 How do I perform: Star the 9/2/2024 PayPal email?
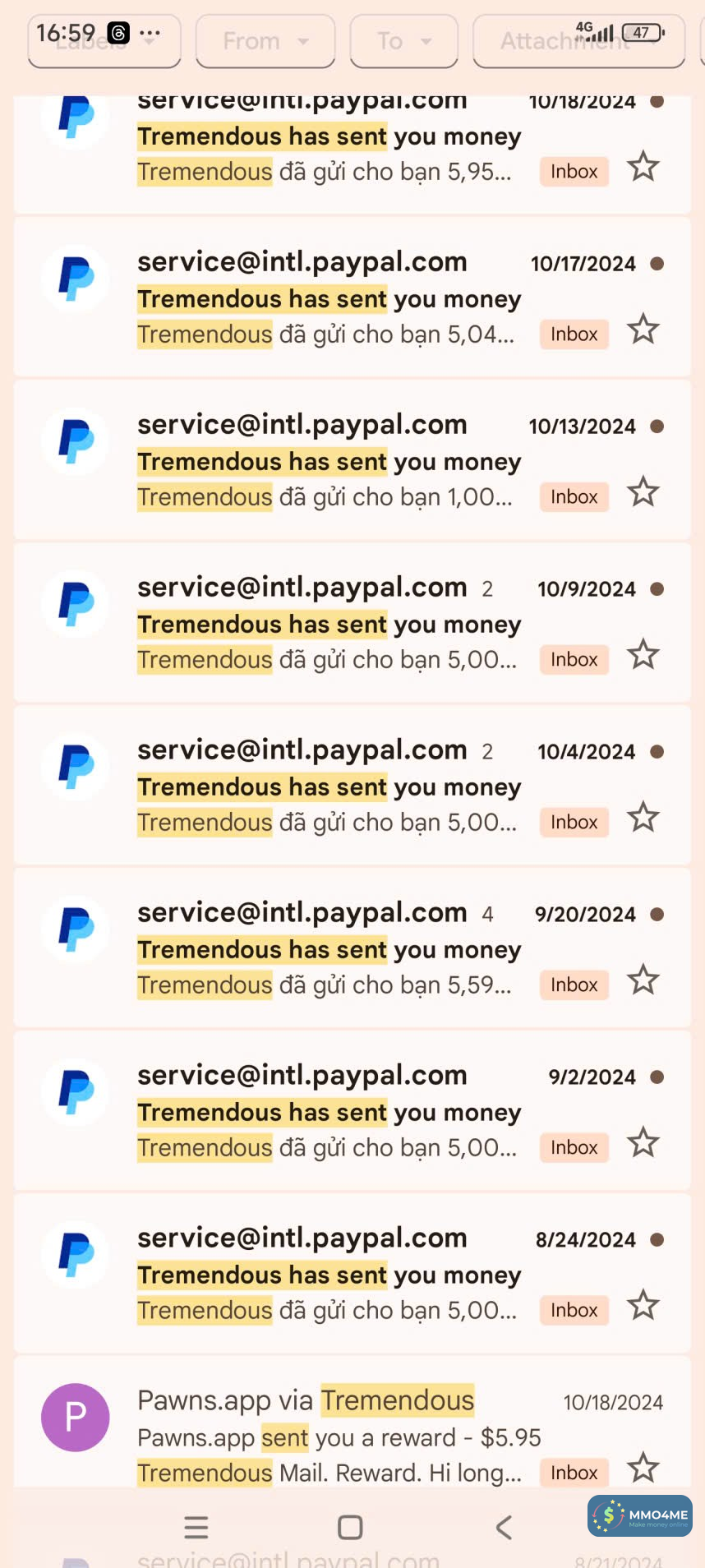[x=643, y=1142]
